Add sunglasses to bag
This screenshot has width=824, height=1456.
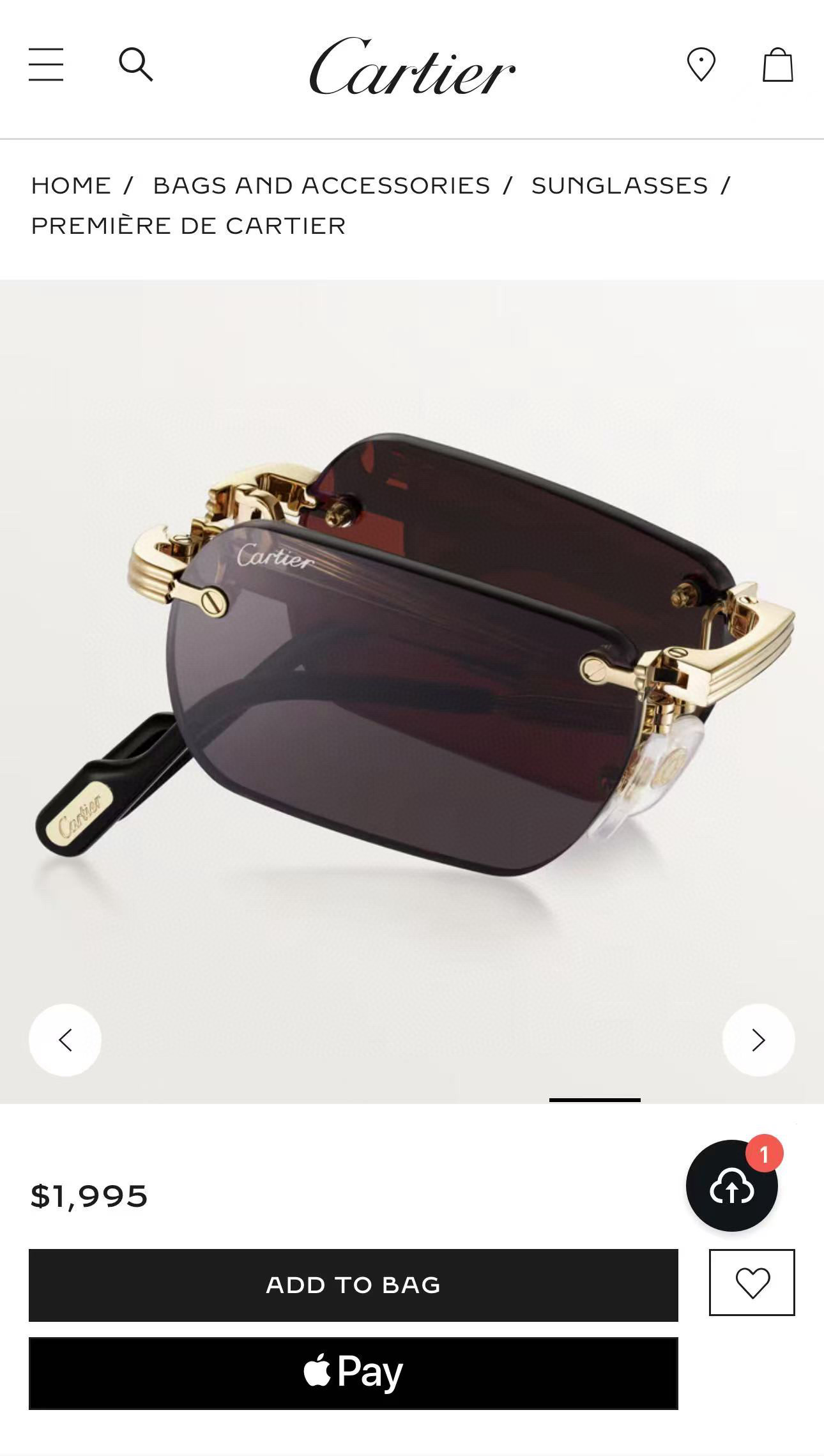click(x=353, y=1285)
